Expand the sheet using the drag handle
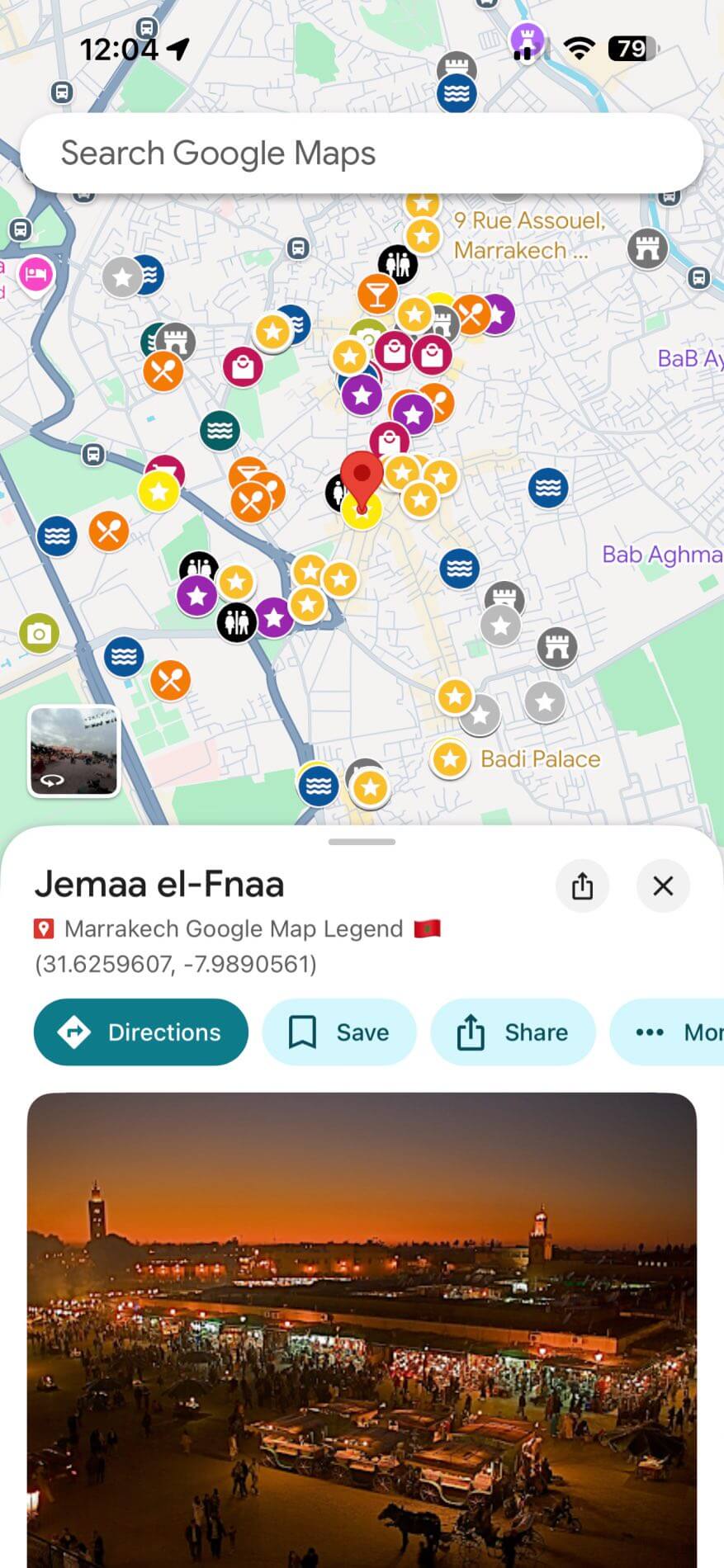Screen dimensions: 724x1568 (x=362, y=842)
